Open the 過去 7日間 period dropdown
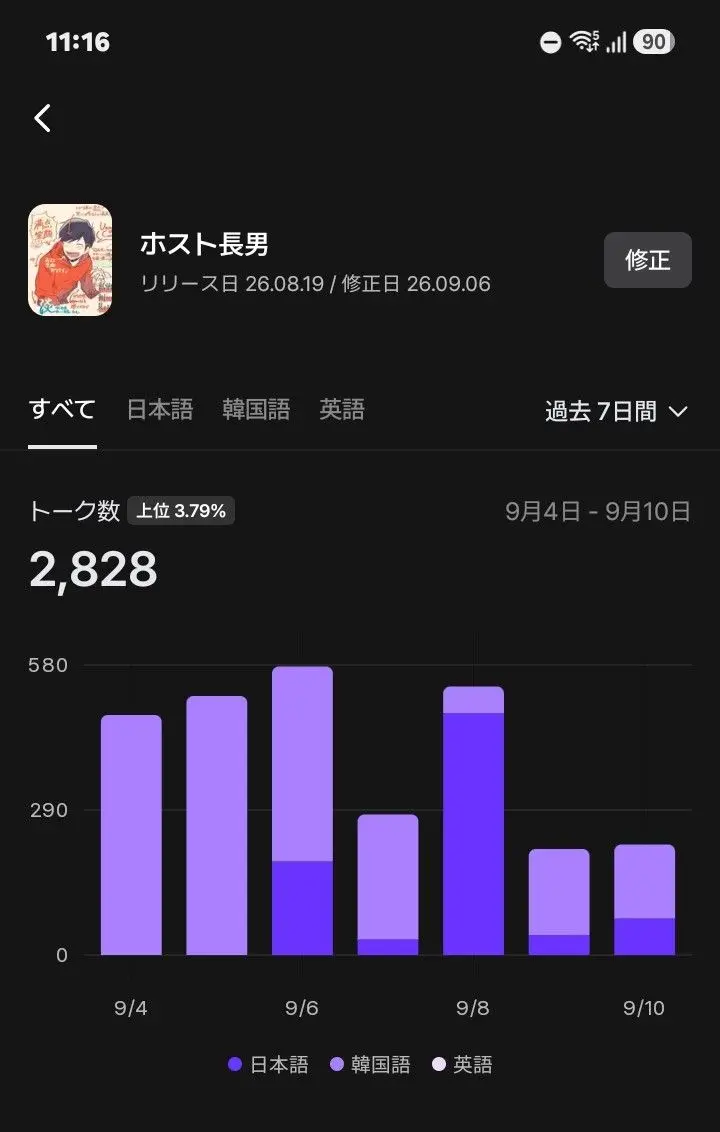The width and height of the screenshot is (720, 1132). (616, 412)
